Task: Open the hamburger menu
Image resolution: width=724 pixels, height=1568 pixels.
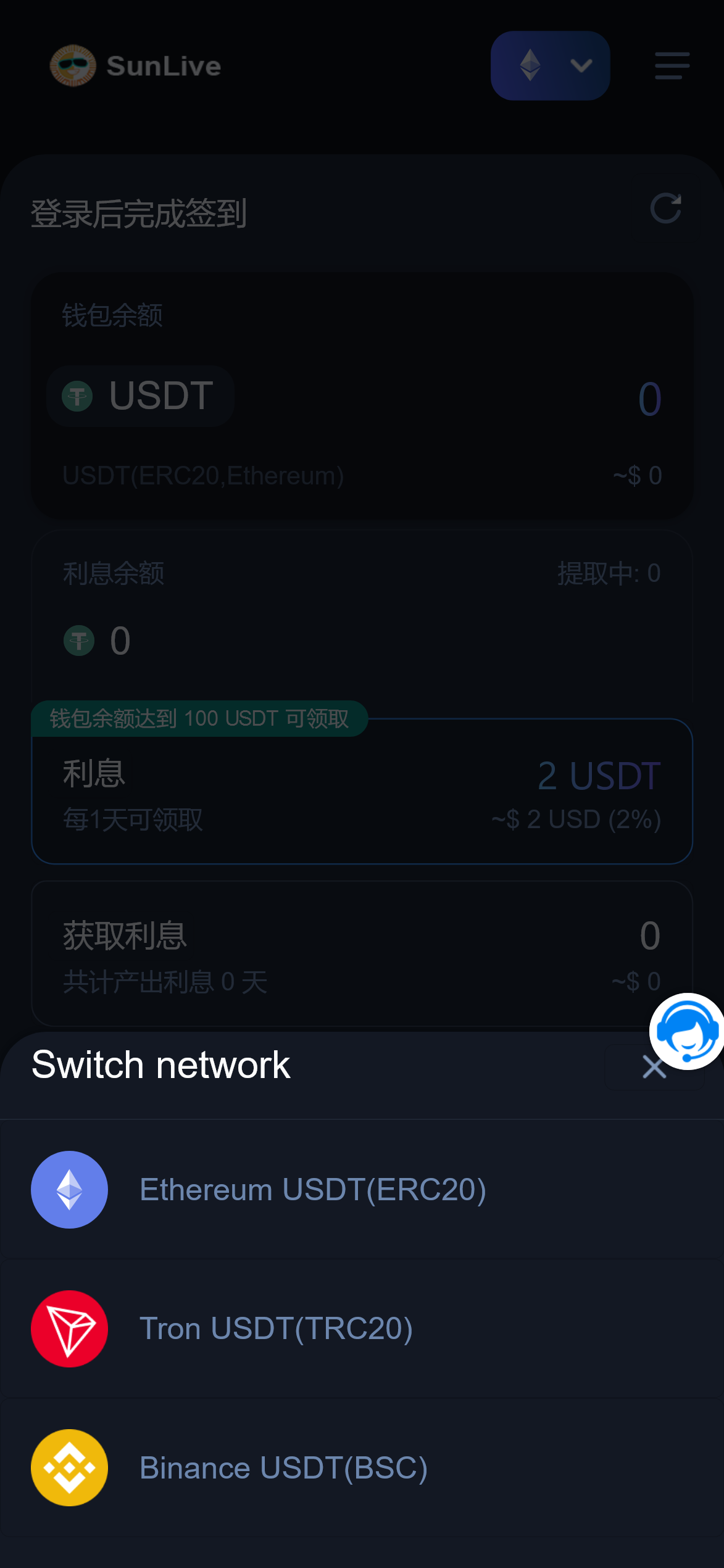Action: tap(672, 65)
